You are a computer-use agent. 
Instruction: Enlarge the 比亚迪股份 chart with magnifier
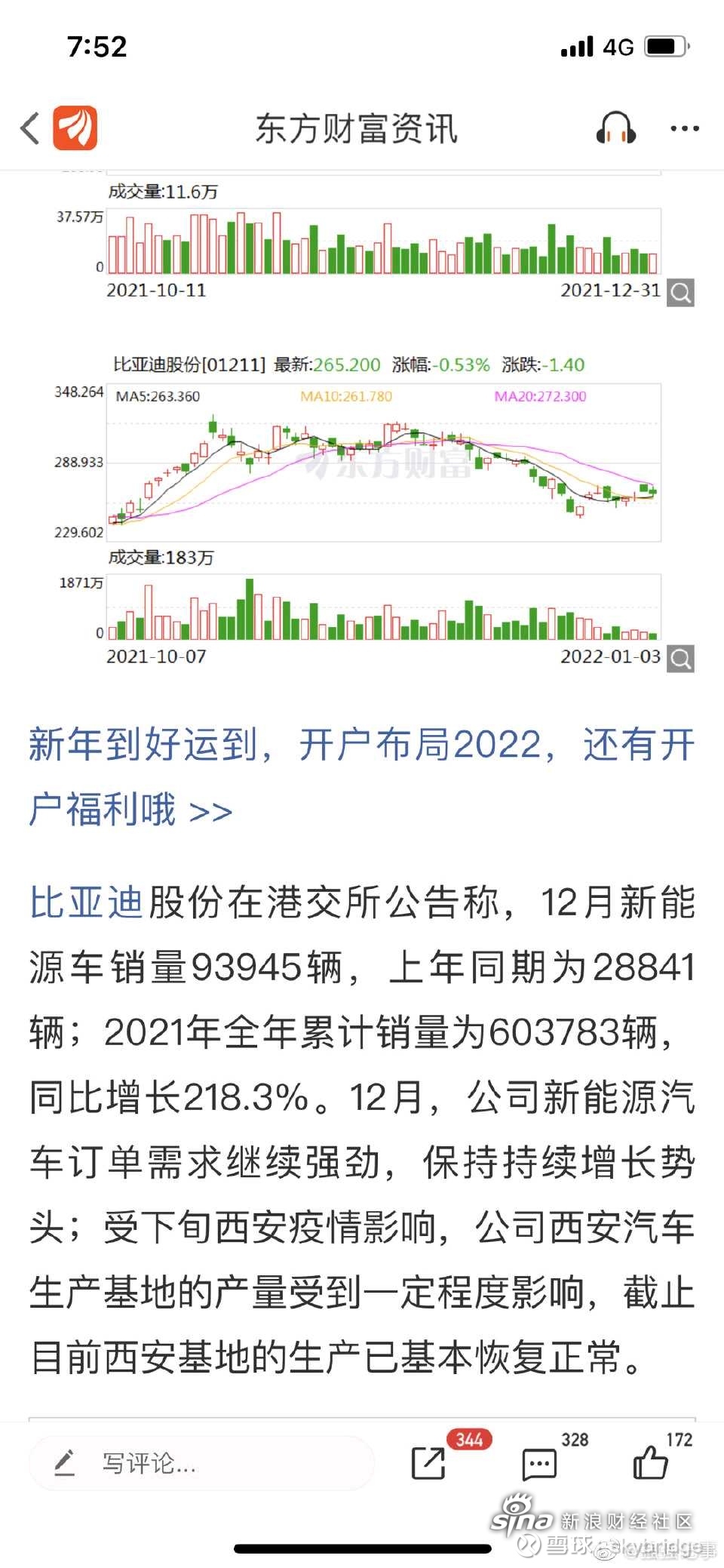(x=681, y=659)
